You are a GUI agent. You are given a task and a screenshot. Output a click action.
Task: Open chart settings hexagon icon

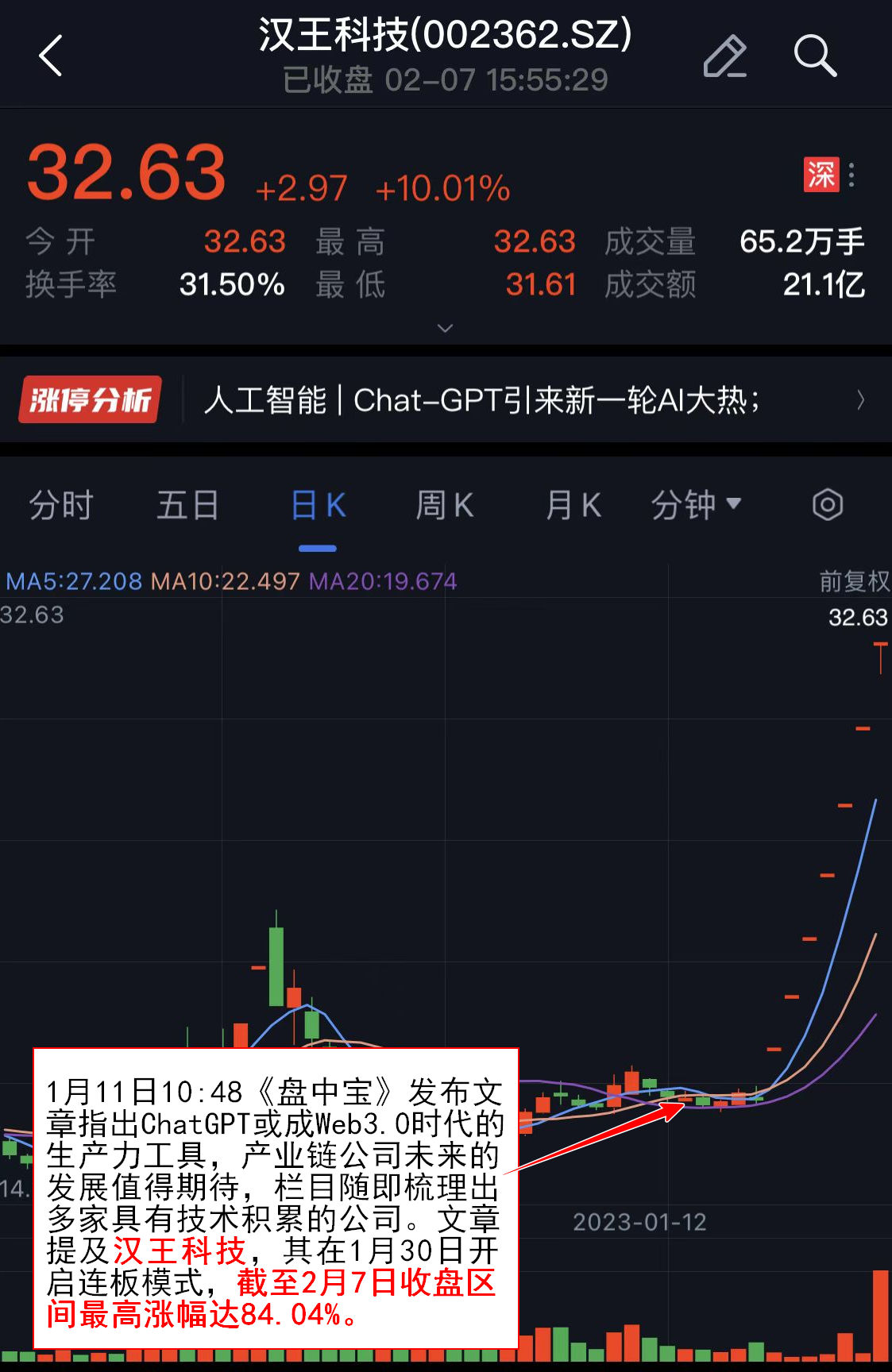point(828,505)
